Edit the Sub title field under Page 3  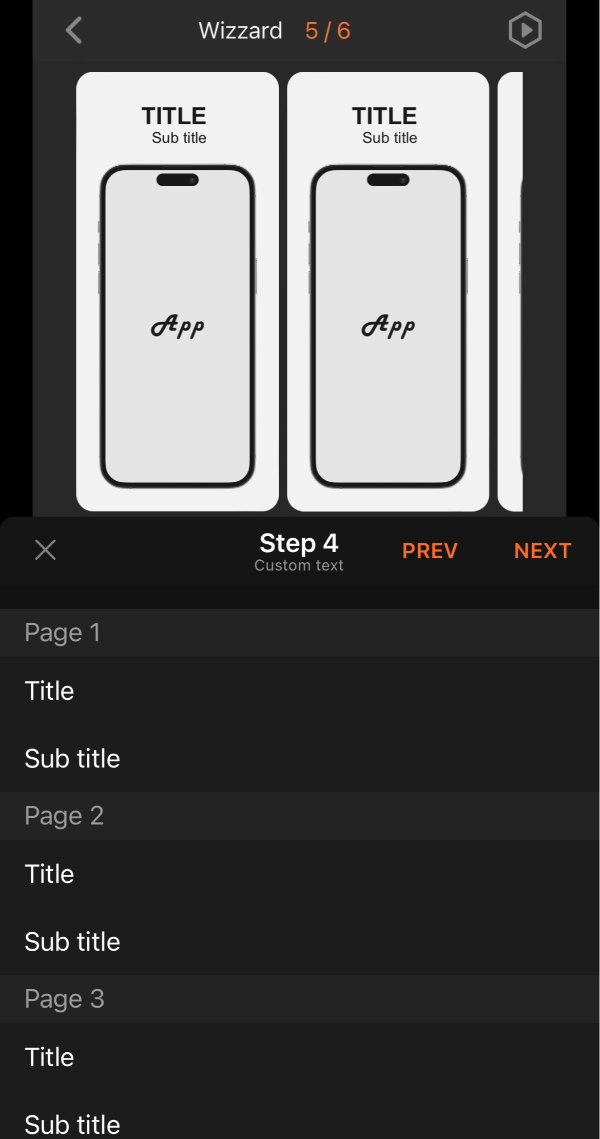point(300,1123)
